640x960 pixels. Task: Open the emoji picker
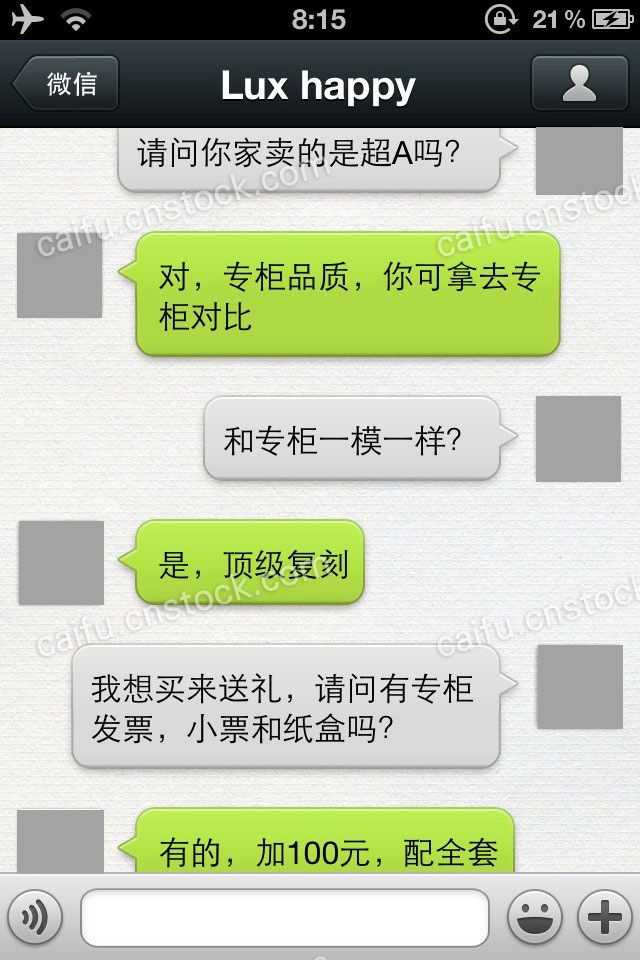pos(534,917)
